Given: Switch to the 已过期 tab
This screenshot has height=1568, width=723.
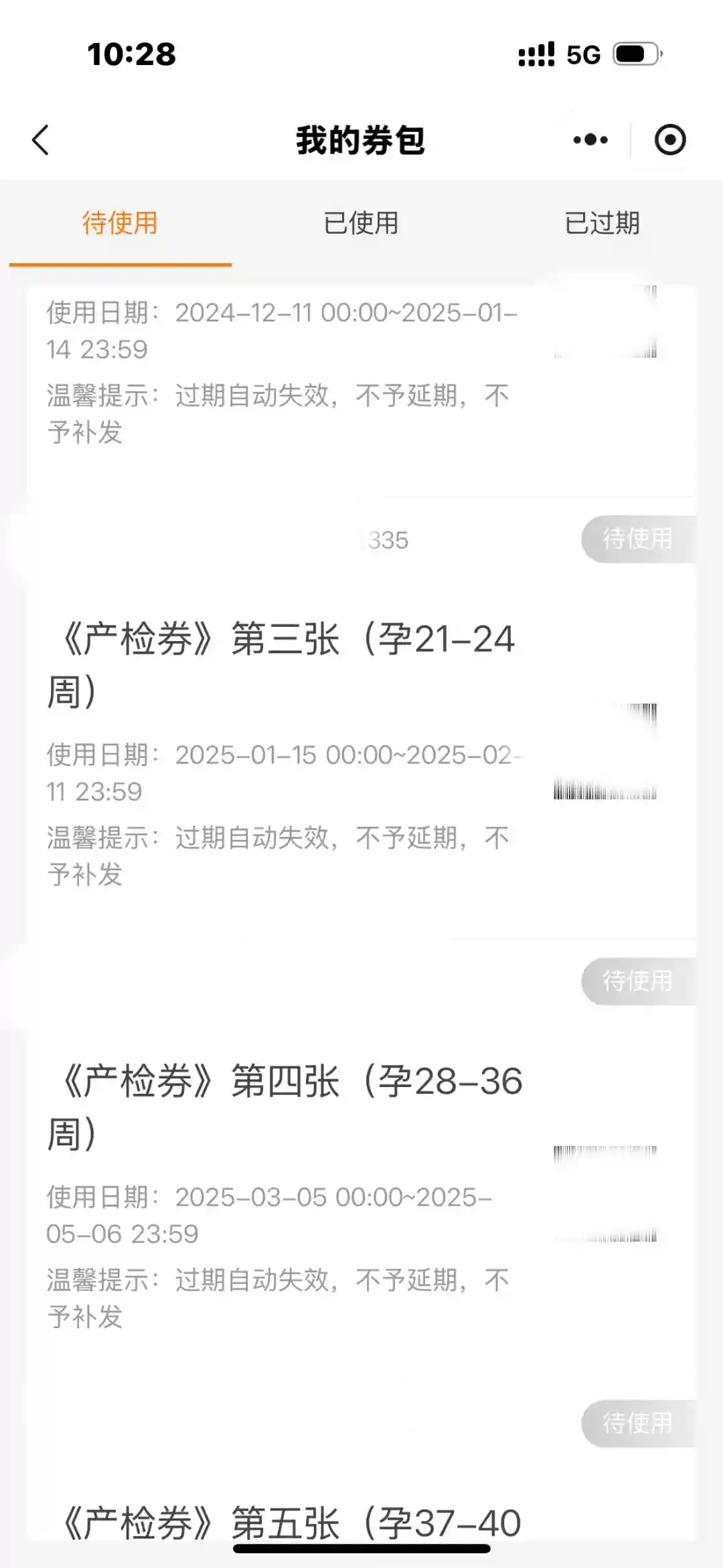Looking at the screenshot, I should [602, 223].
